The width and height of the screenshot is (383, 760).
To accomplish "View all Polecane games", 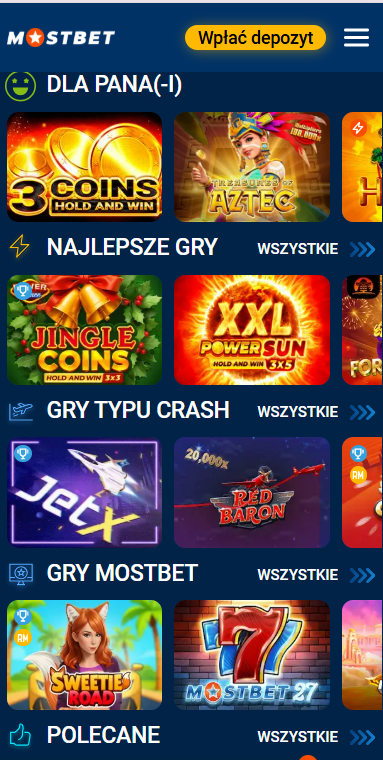I will point(316,737).
